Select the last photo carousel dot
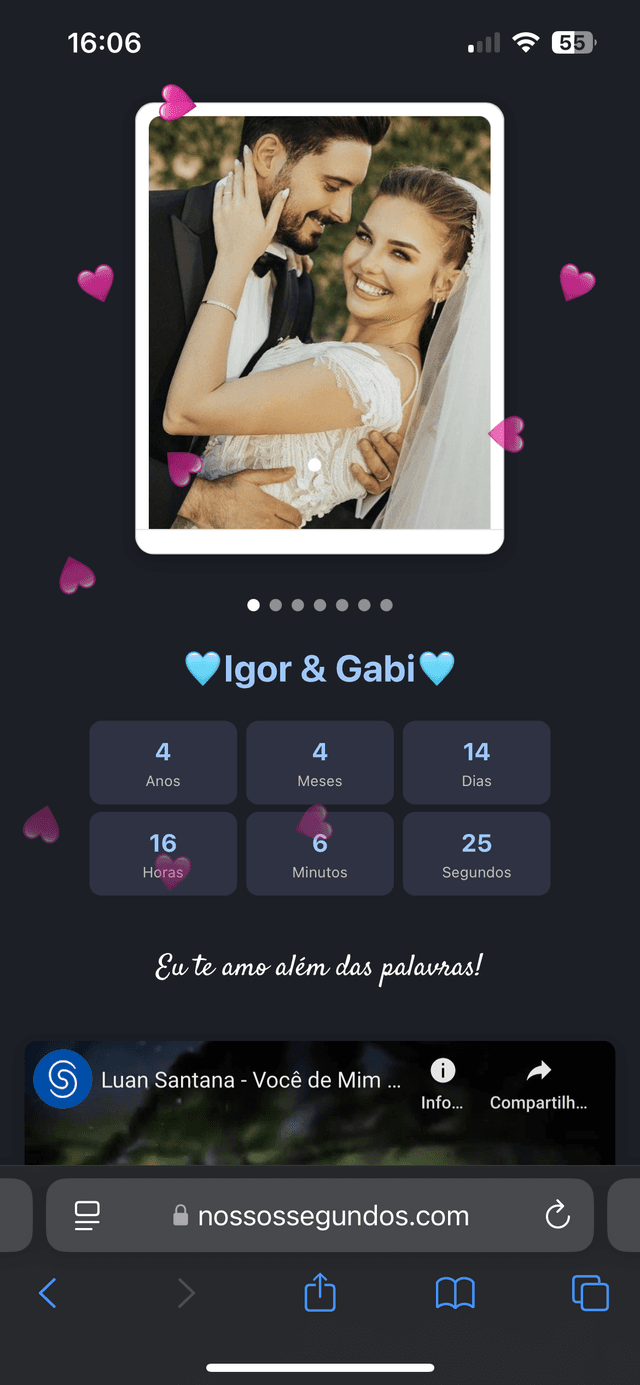The image size is (640, 1385). 386,605
